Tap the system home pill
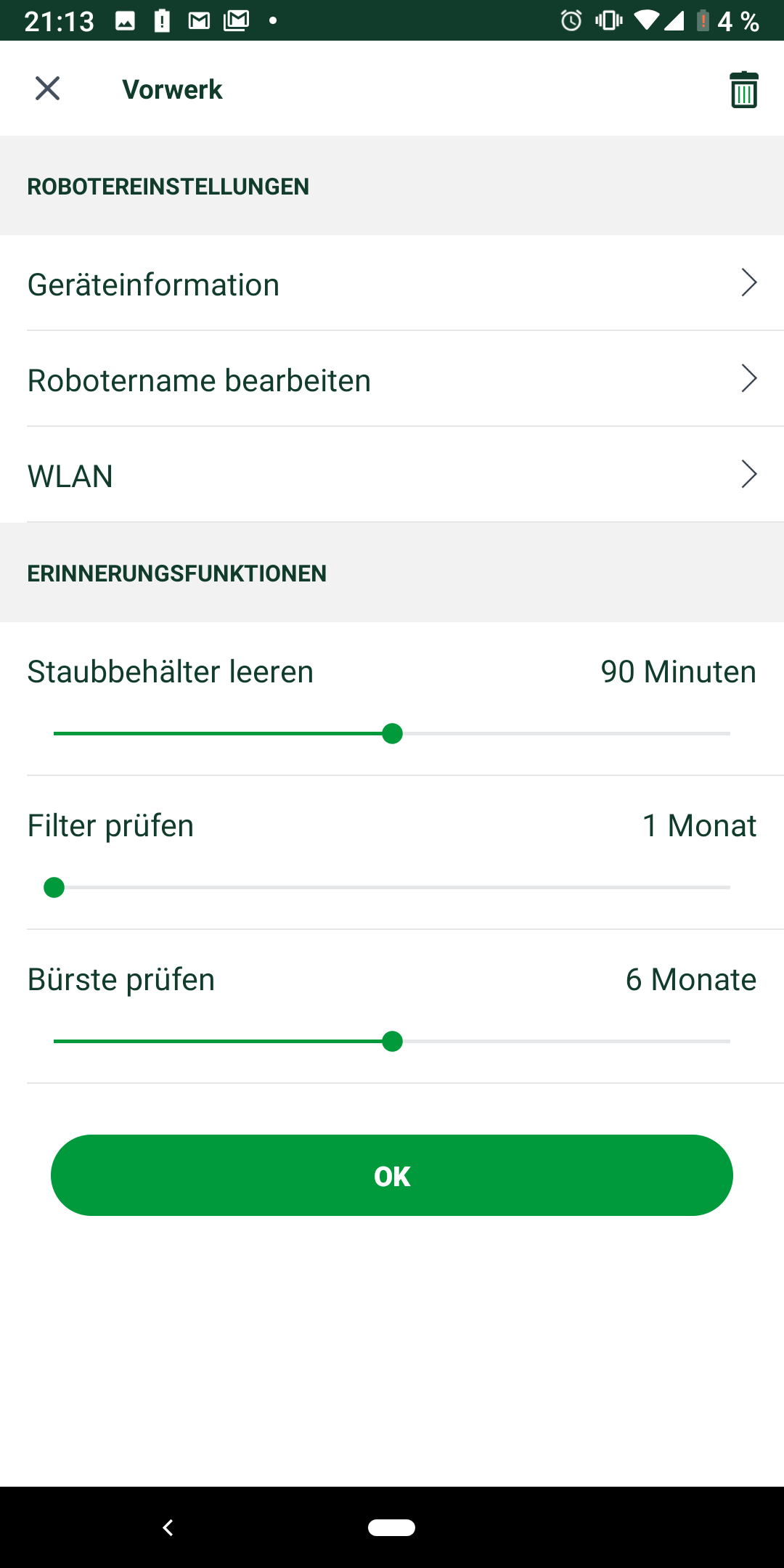Image resolution: width=784 pixels, height=1568 pixels. pyautogui.click(x=392, y=1527)
